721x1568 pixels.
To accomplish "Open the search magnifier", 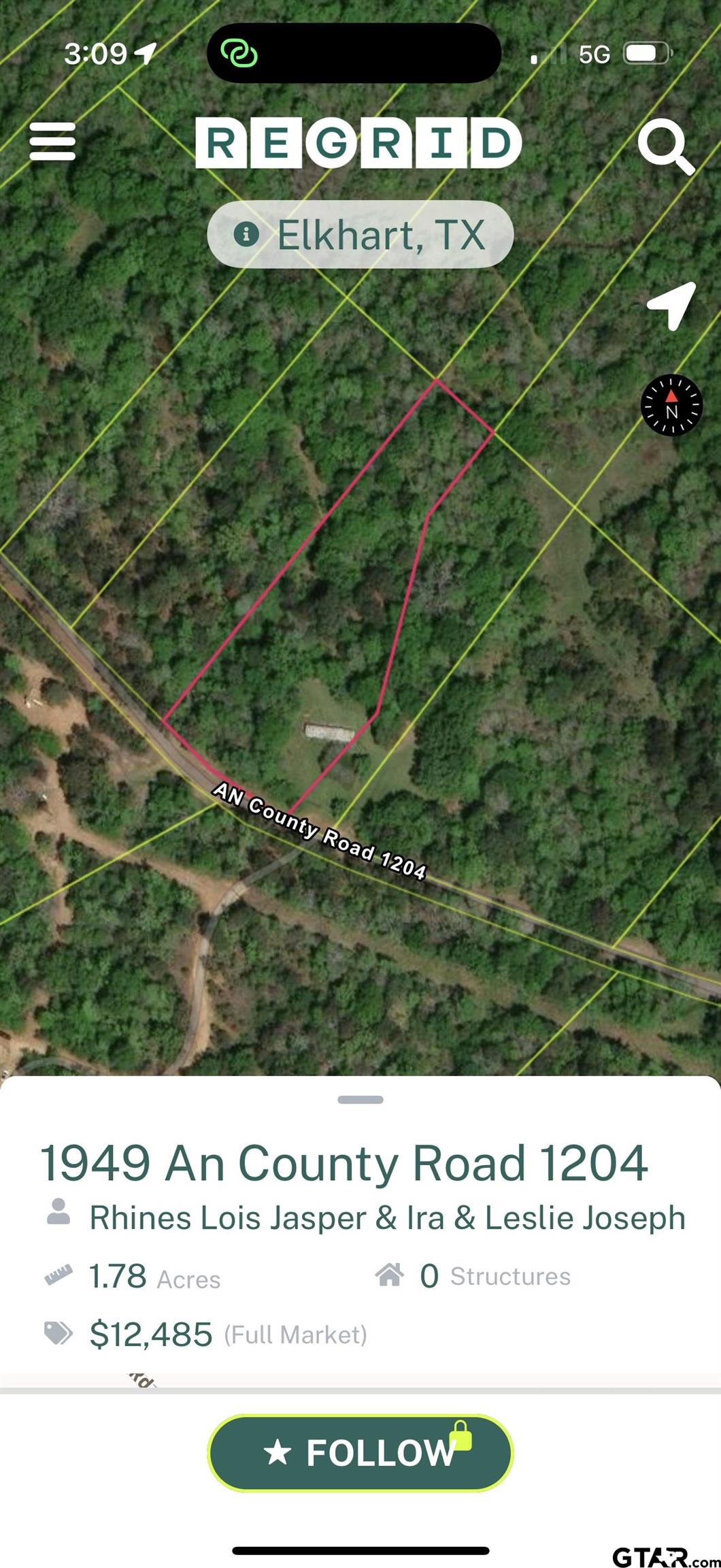I will (665, 146).
